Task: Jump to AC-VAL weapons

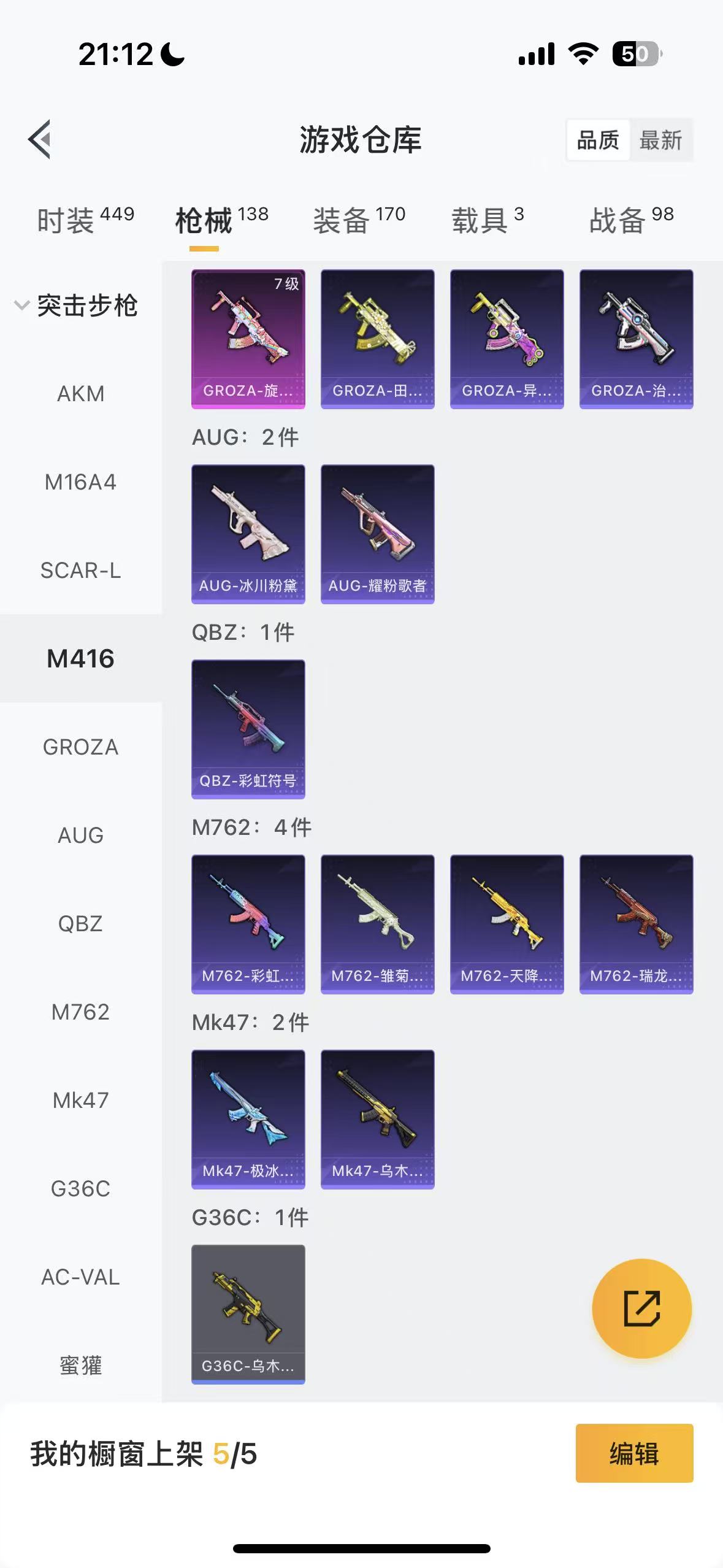Action: tap(80, 1277)
